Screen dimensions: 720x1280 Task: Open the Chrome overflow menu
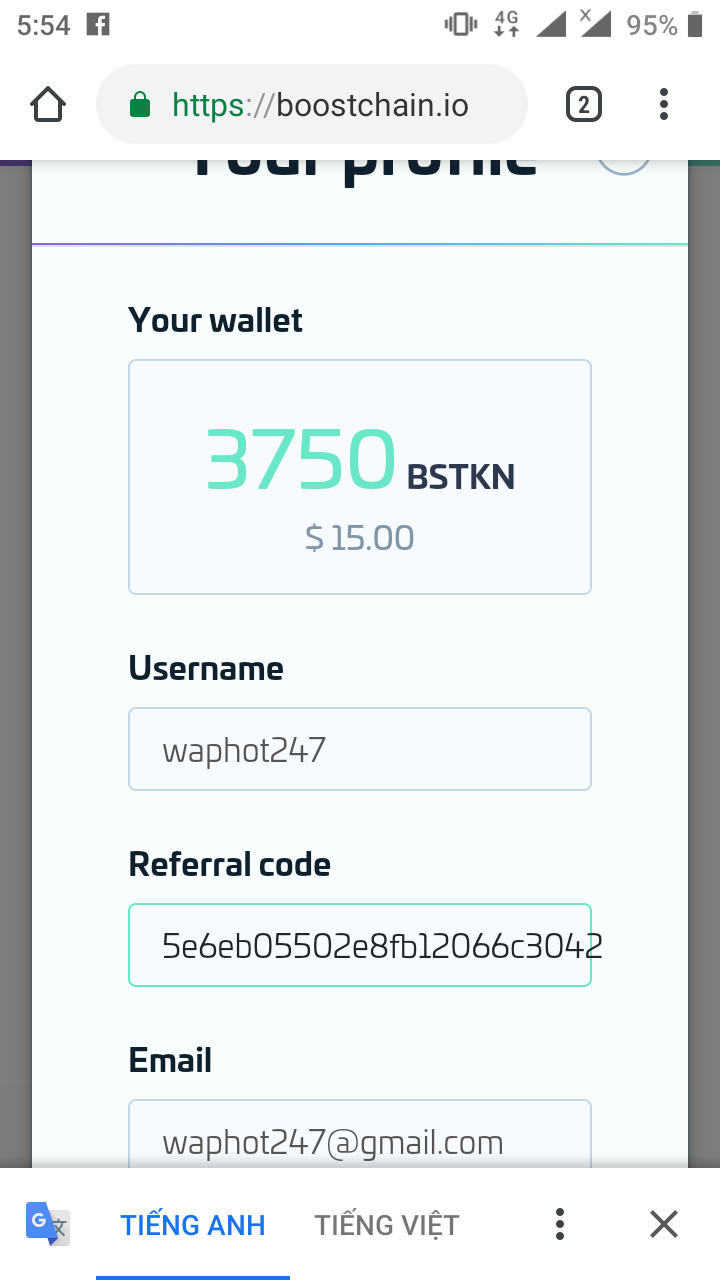click(x=664, y=104)
